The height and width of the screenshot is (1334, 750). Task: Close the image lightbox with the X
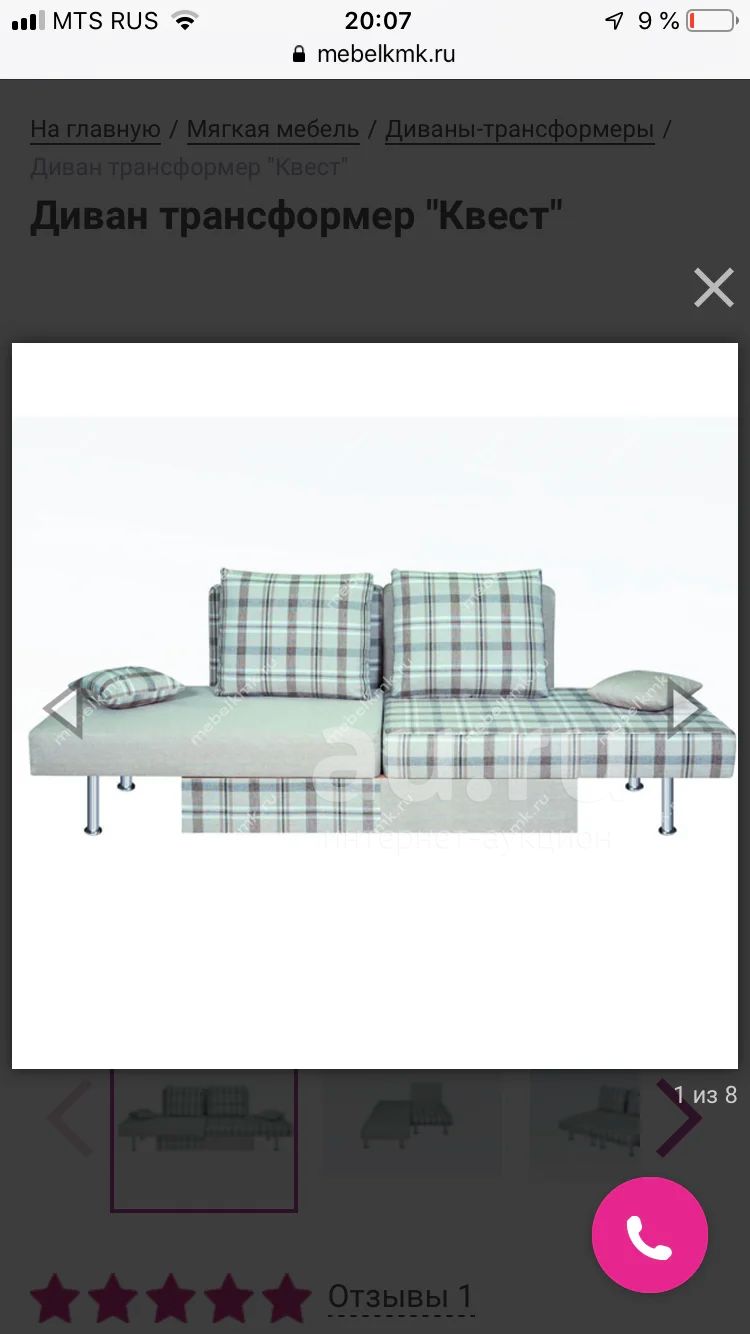click(x=713, y=288)
